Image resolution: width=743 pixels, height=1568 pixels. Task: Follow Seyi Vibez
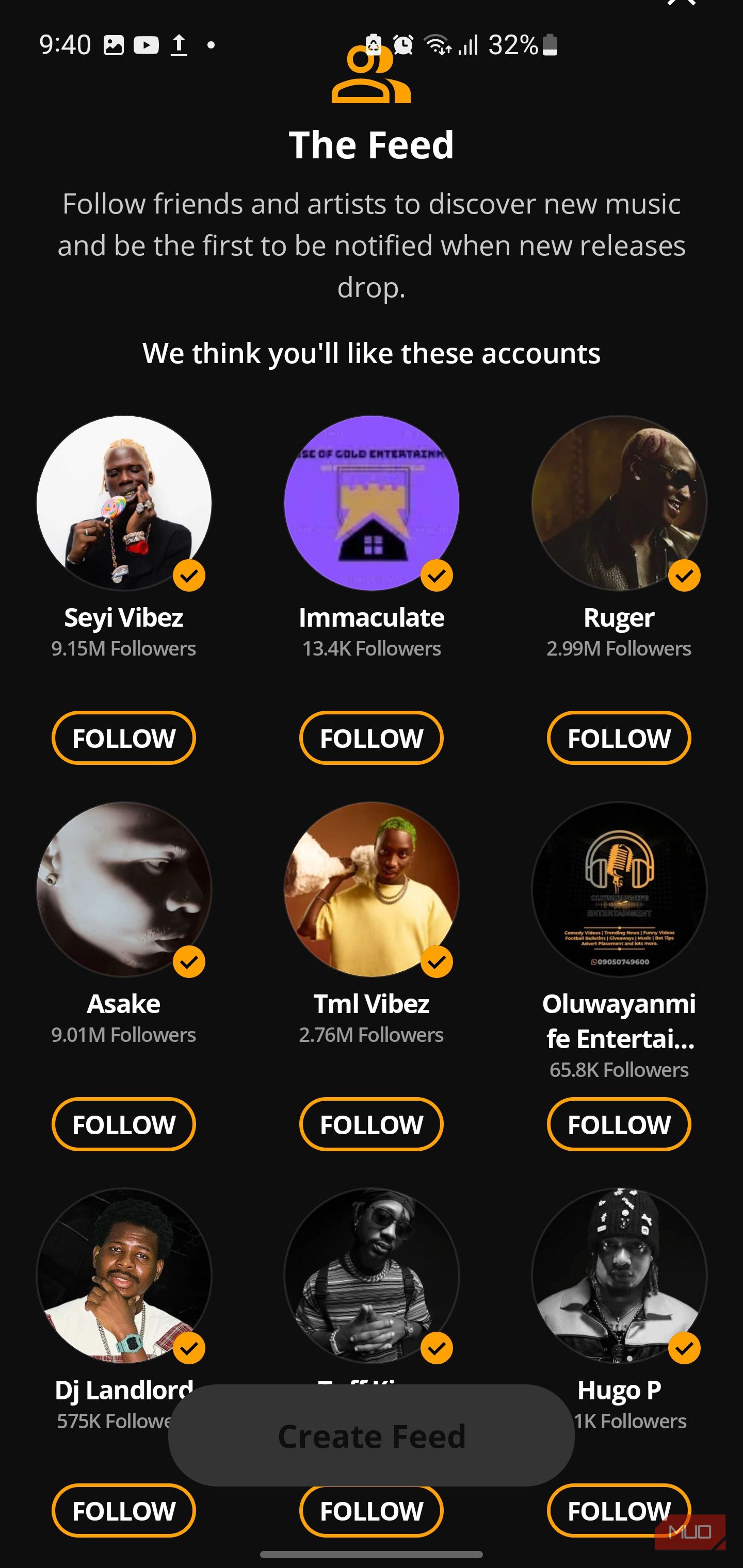(x=124, y=738)
